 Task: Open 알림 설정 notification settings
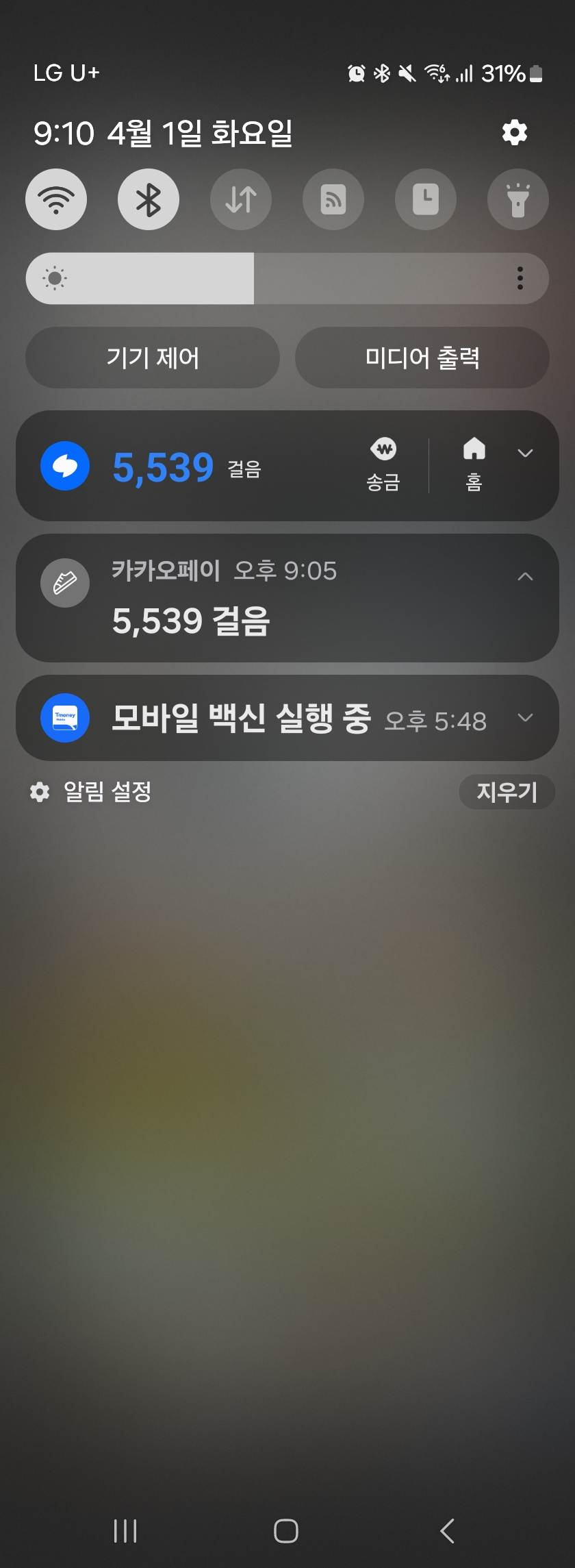[91, 792]
